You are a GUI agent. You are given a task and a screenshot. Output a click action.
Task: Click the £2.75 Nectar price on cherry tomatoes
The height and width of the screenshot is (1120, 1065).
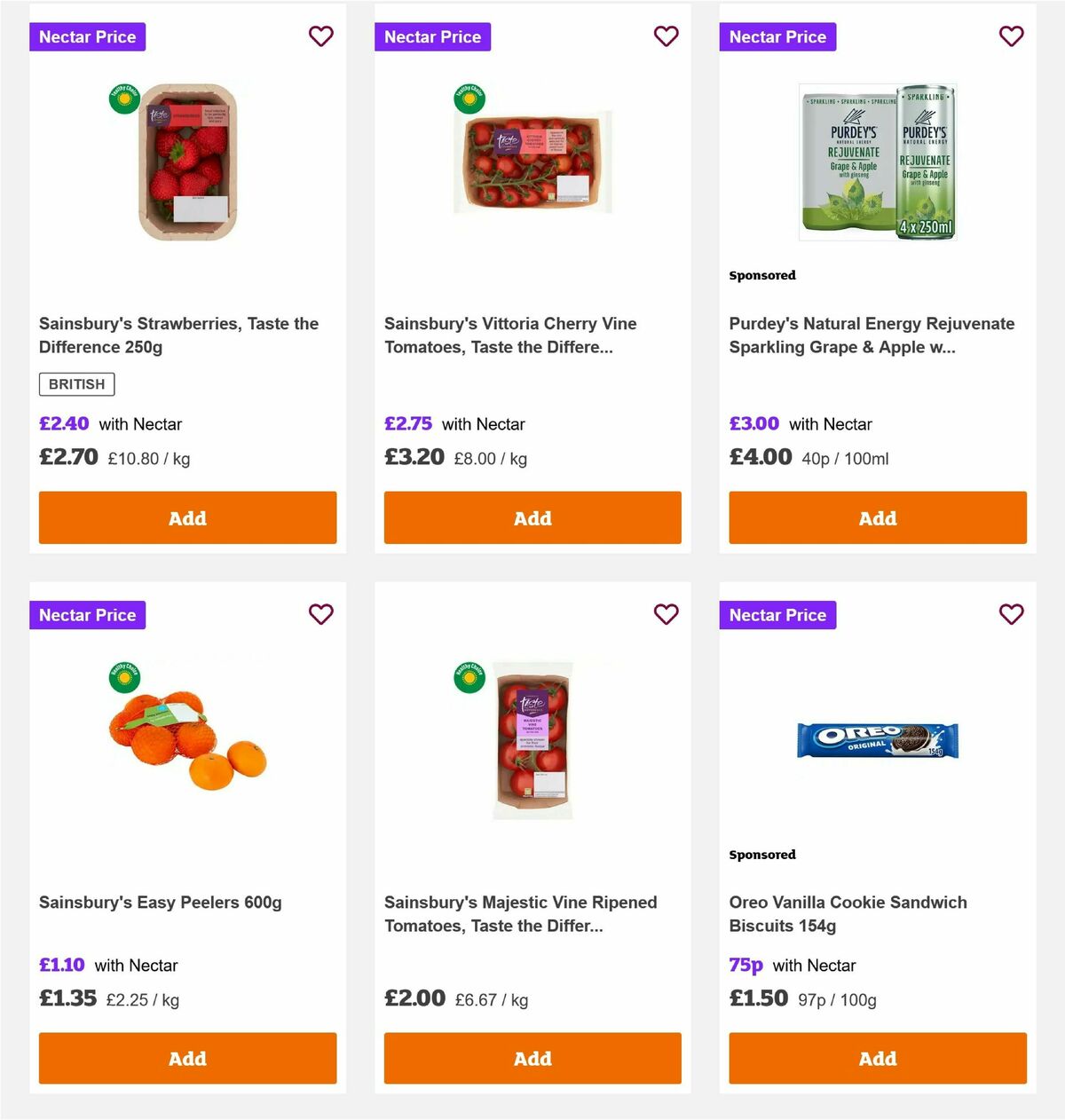408,423
